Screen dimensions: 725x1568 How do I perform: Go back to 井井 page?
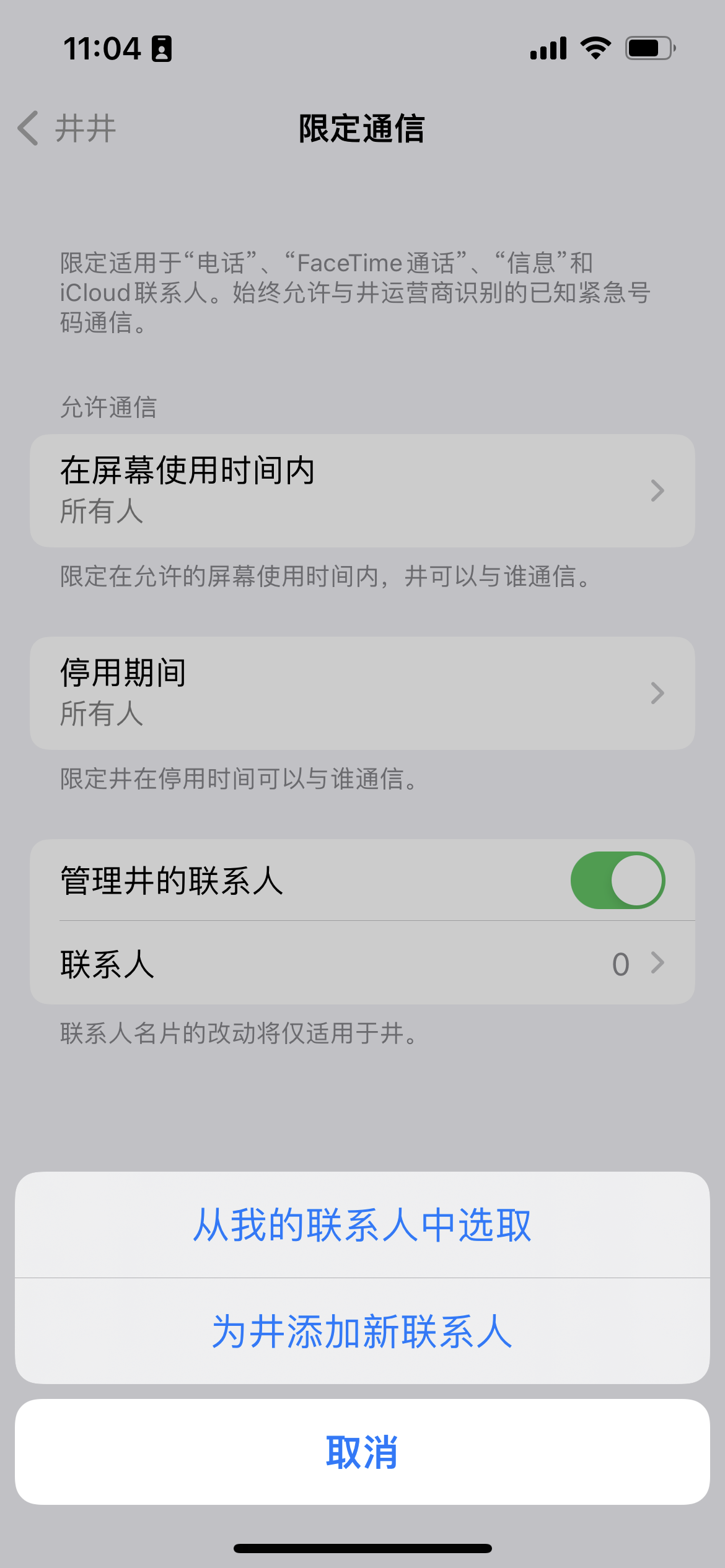(67, 129)
